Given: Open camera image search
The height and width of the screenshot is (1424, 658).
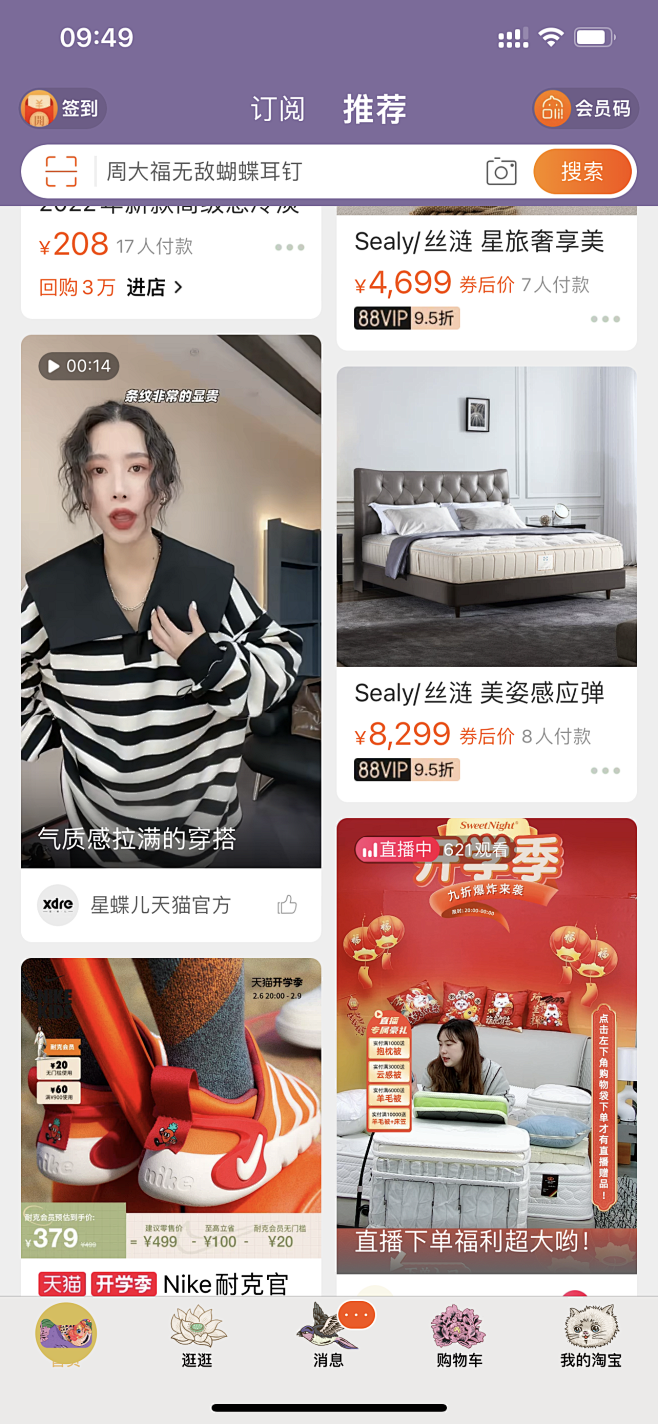Looking at the screenshot, I should click(x=501, y=172).
